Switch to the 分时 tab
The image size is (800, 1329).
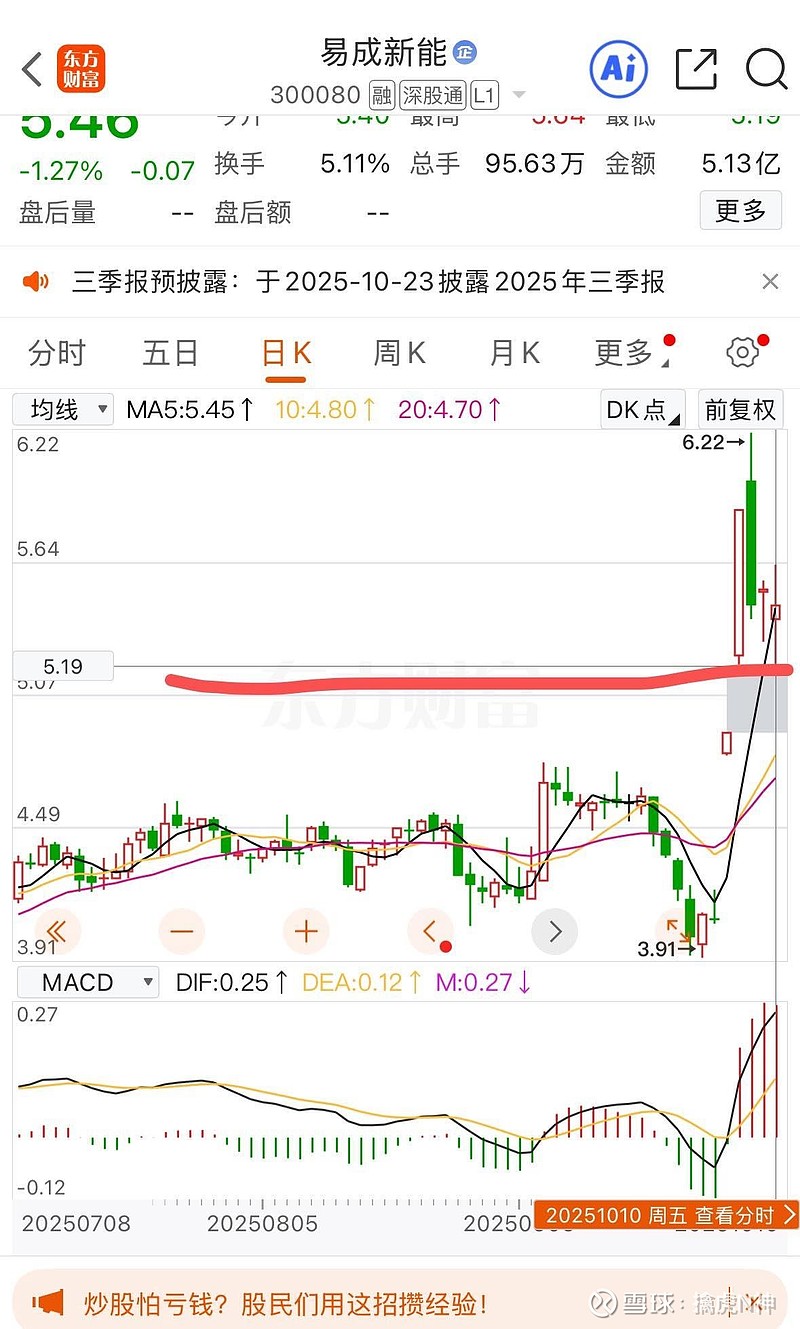pyautogui.click(x=57, y=353)
